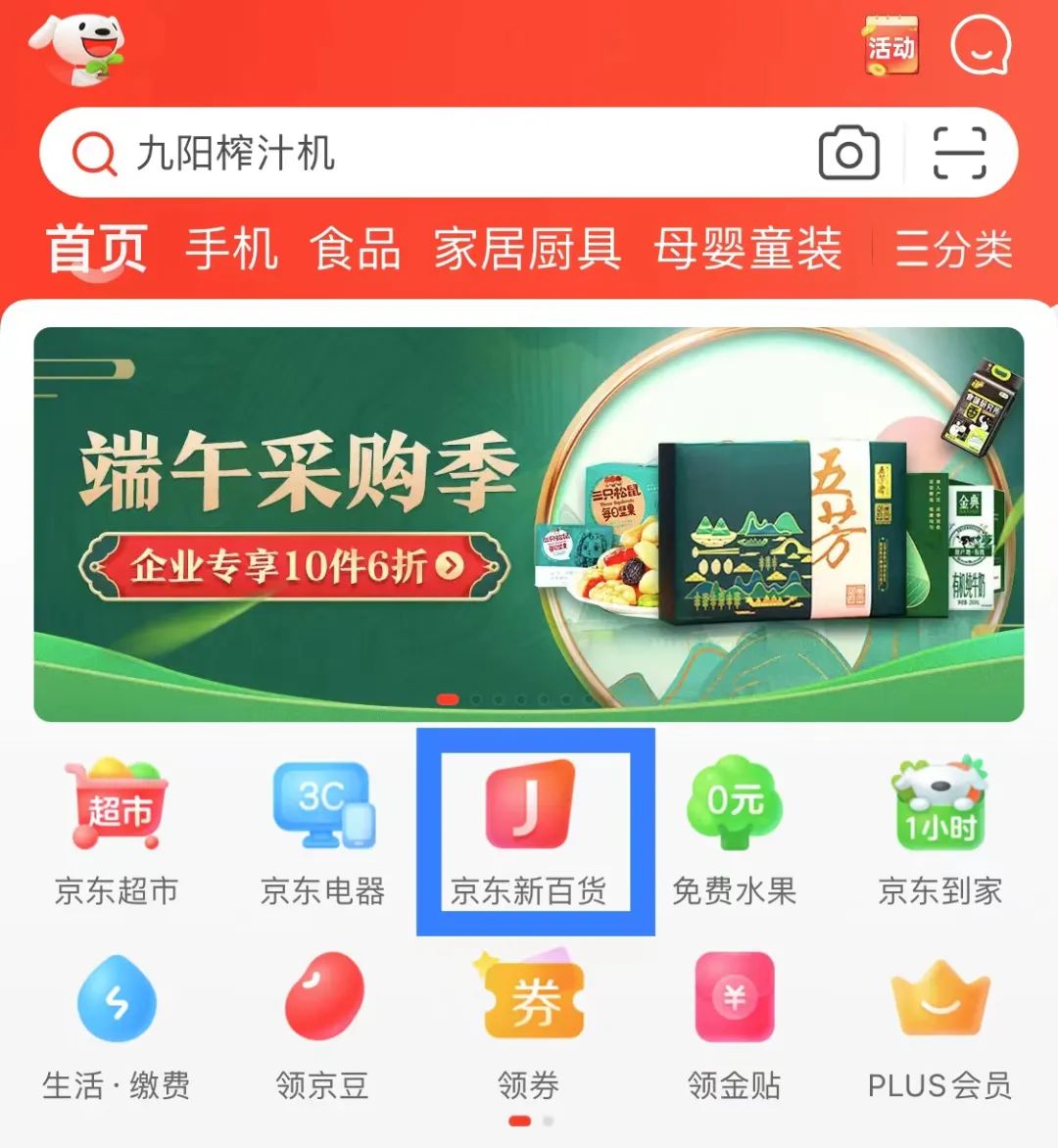The image size is (1058, 1148).
Task: Open the camera search icon
Action: coord(850,153)
